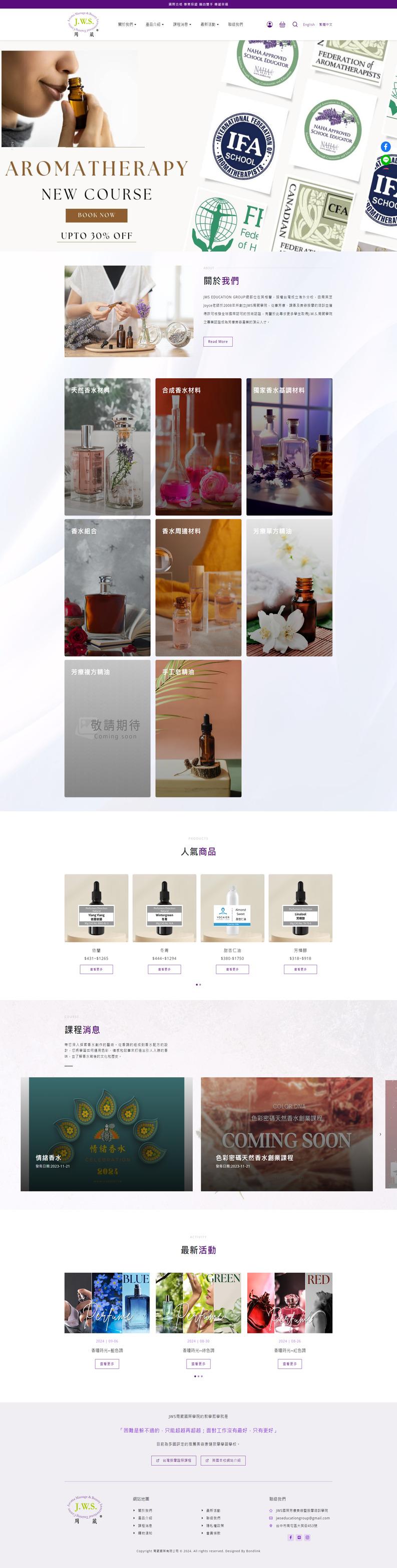View more for the 依蘭 product
Viewport: 397px width, 1568px height.
pos(96,969)
